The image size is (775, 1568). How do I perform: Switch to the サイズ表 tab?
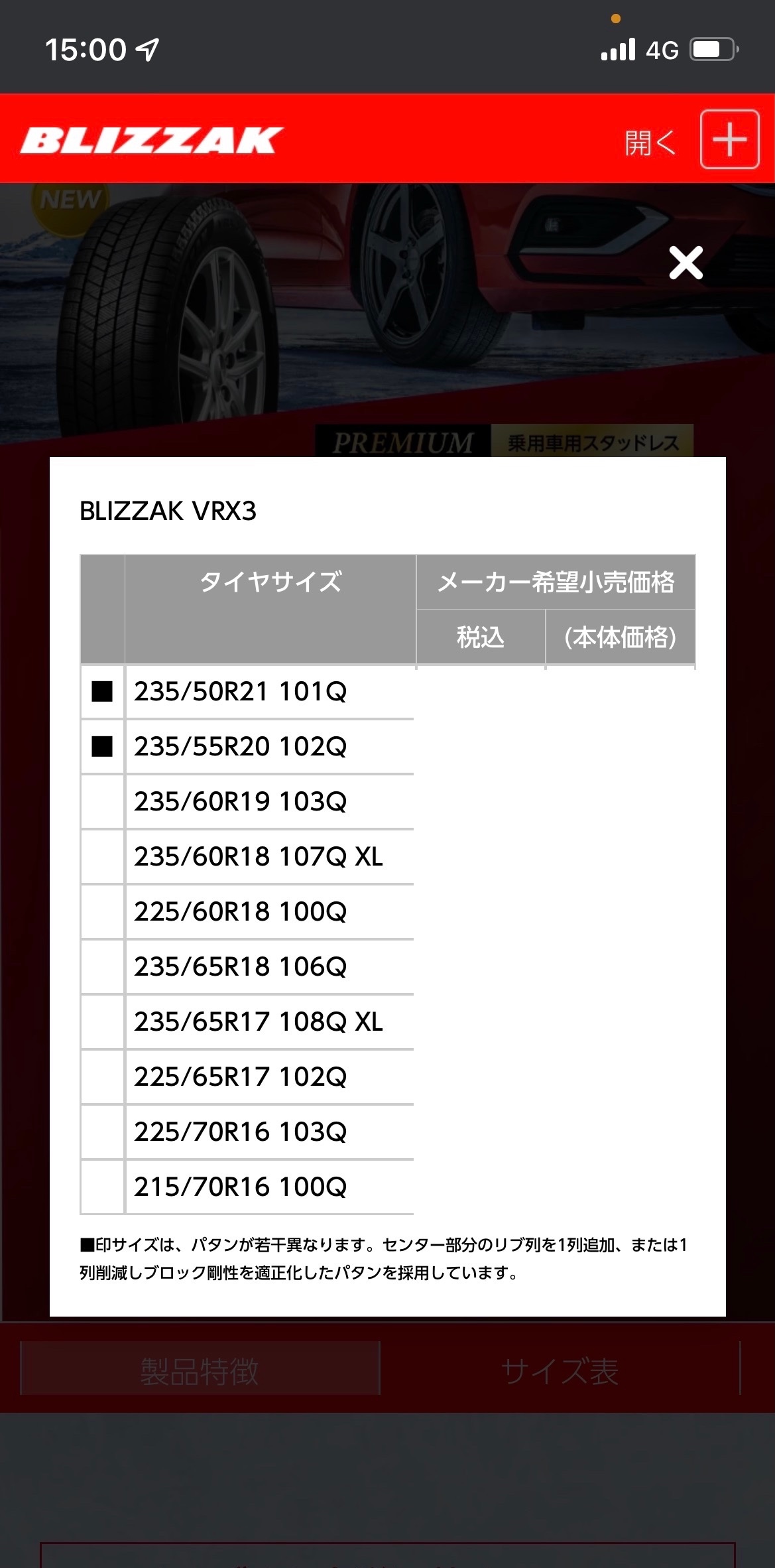click(560, 1370)
